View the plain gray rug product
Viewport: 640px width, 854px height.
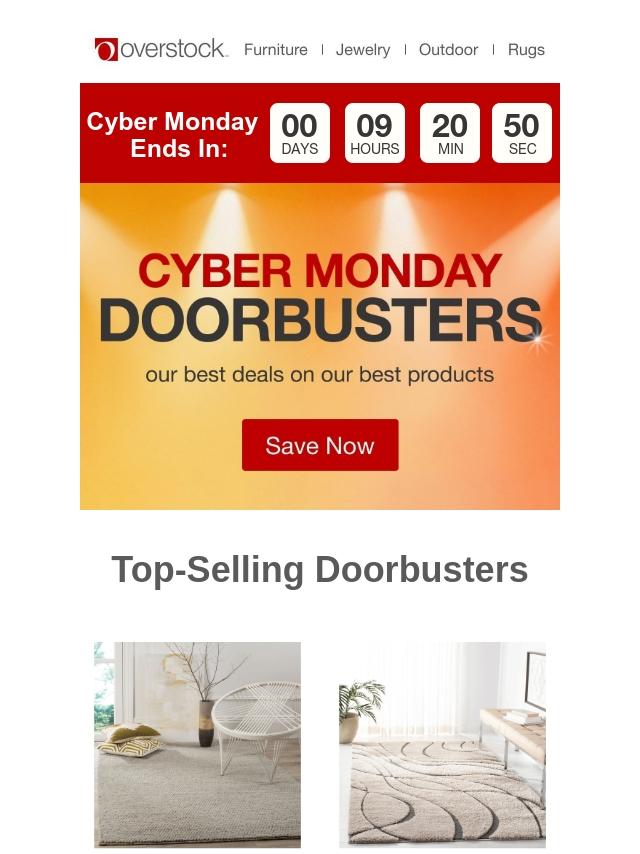[197, 745]
